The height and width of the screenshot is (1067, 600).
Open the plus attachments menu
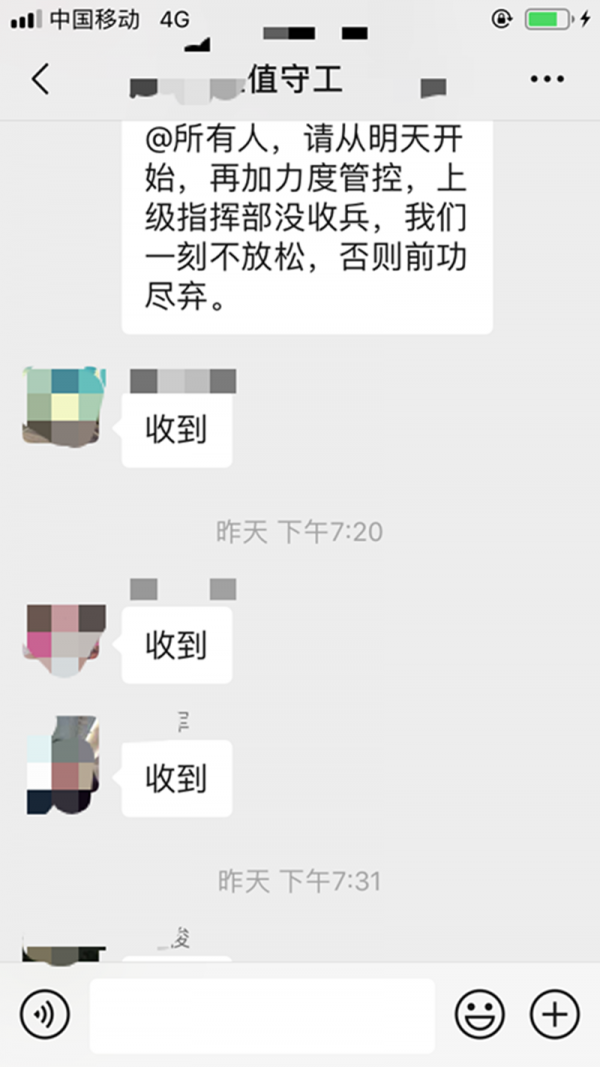pyautogui.click(x=554, y=1015)
